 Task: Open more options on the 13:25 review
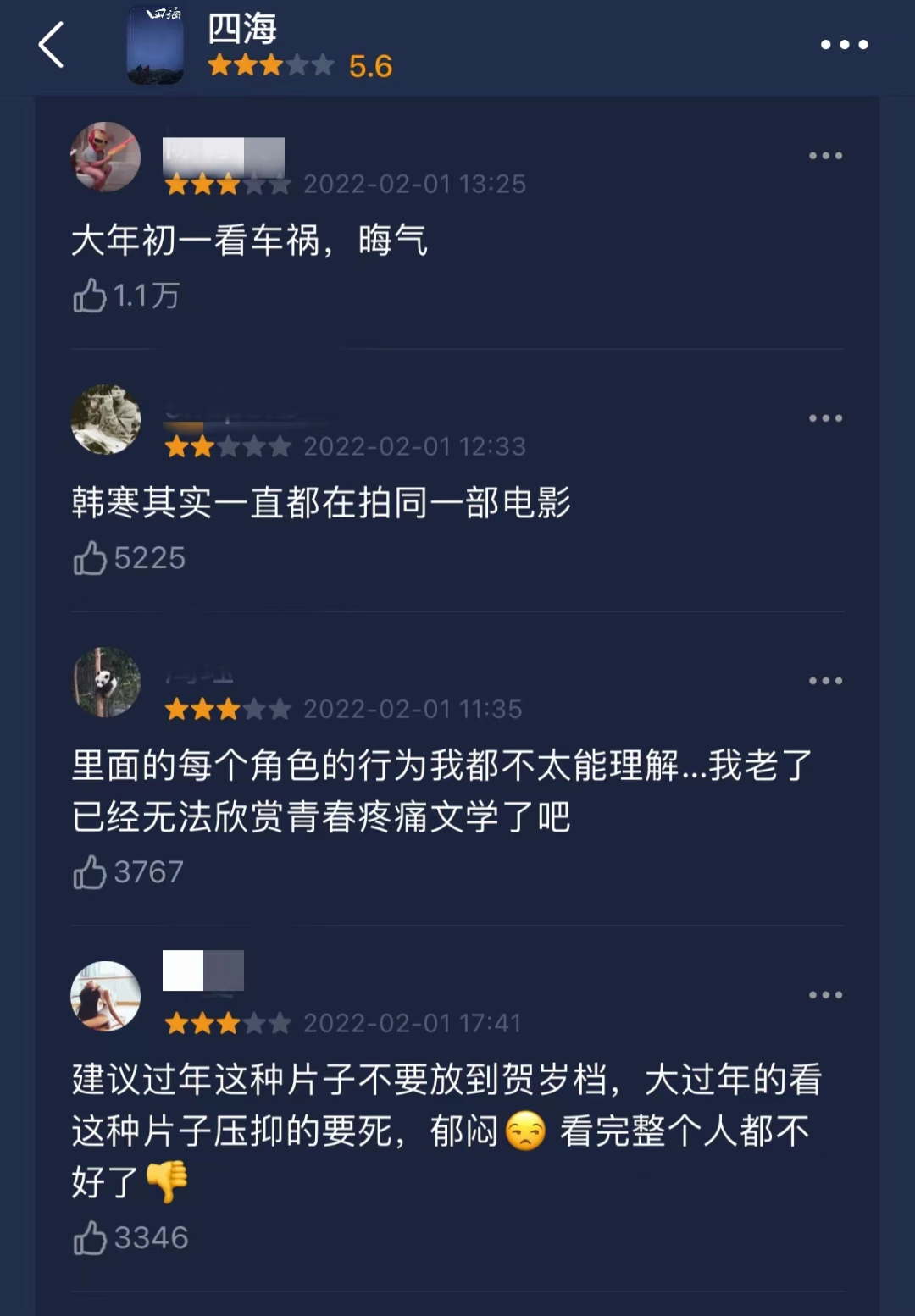pyautogui.click(x=825, y=156)
